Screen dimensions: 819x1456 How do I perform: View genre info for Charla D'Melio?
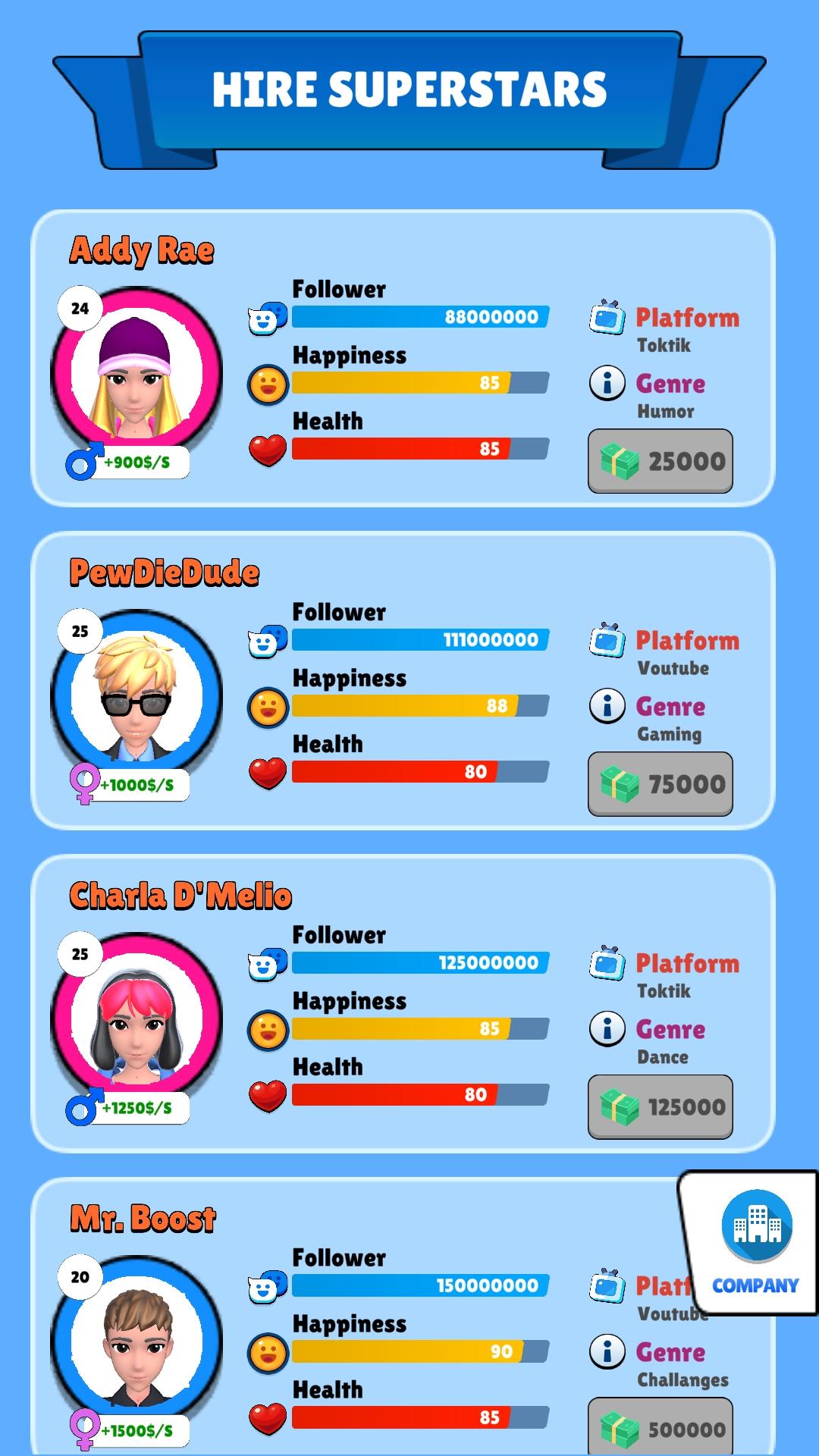pyautogui.click(x=607, y=1030)
